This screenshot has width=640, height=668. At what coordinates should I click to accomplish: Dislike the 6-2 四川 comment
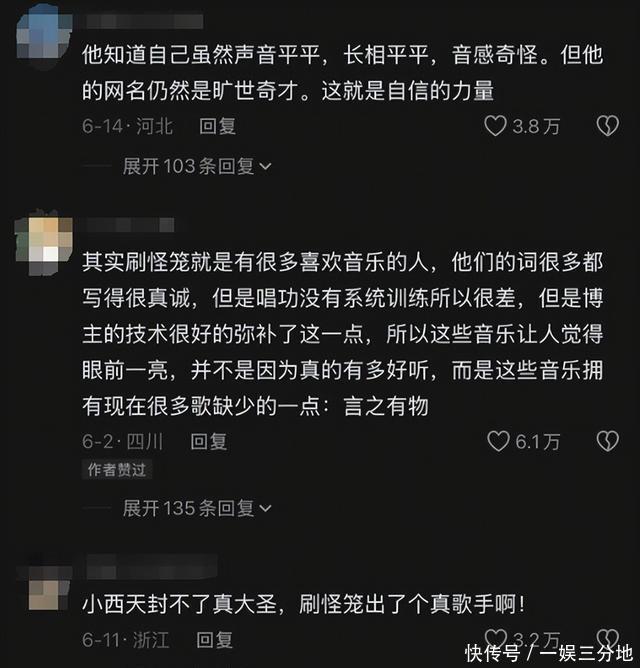606,441
